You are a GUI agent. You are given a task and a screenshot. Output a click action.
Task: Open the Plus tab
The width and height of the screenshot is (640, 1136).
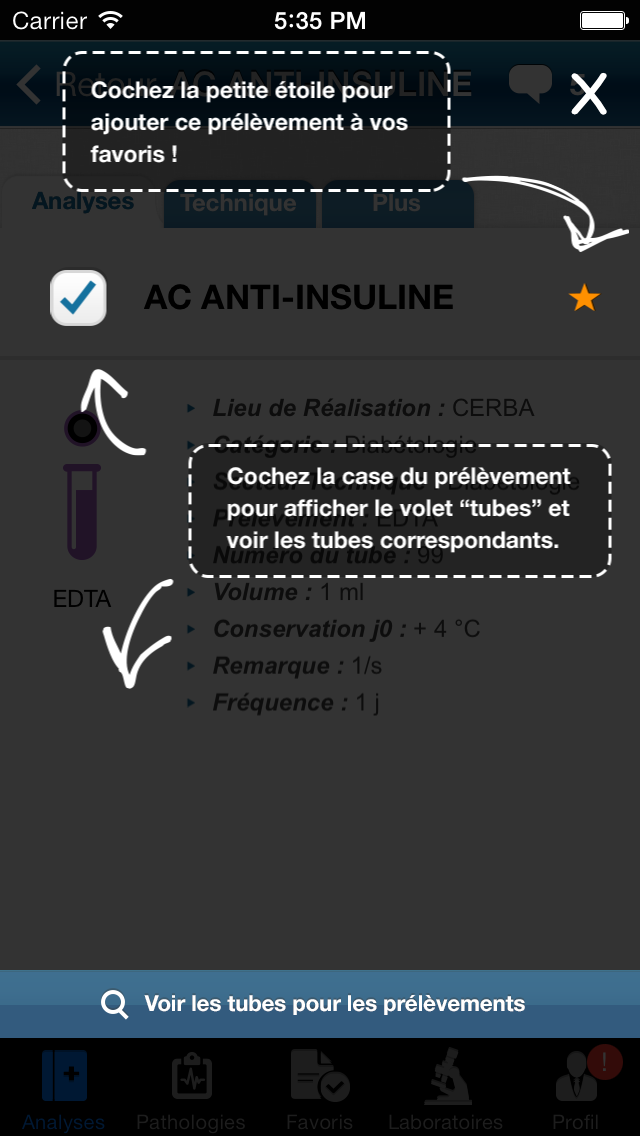[396, 204]
